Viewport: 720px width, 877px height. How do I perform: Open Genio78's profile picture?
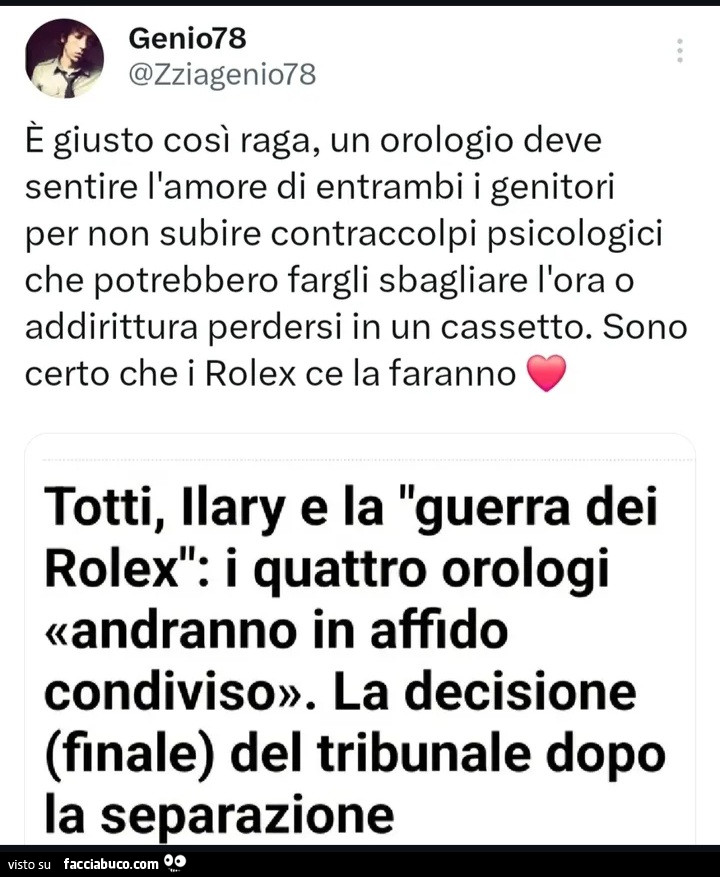click(x=64, y=58)
